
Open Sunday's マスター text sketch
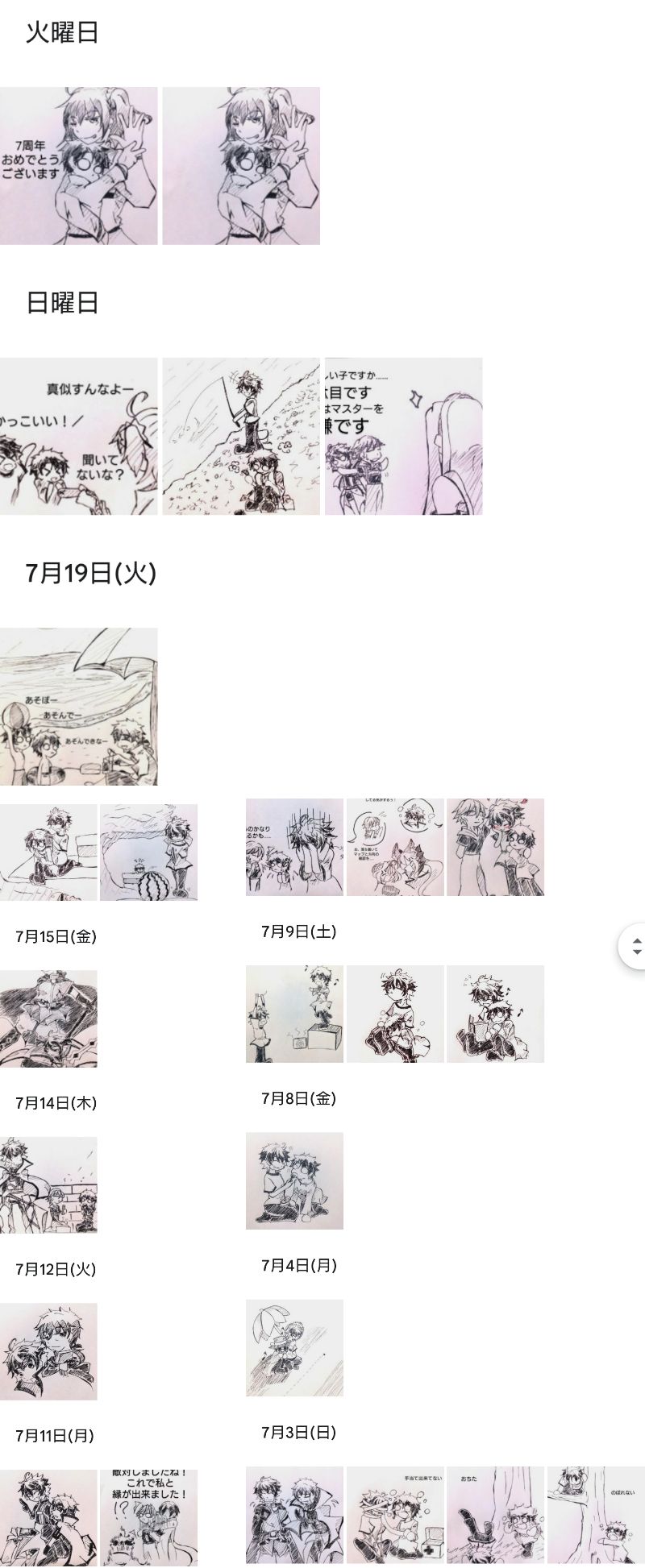[403, 436]
